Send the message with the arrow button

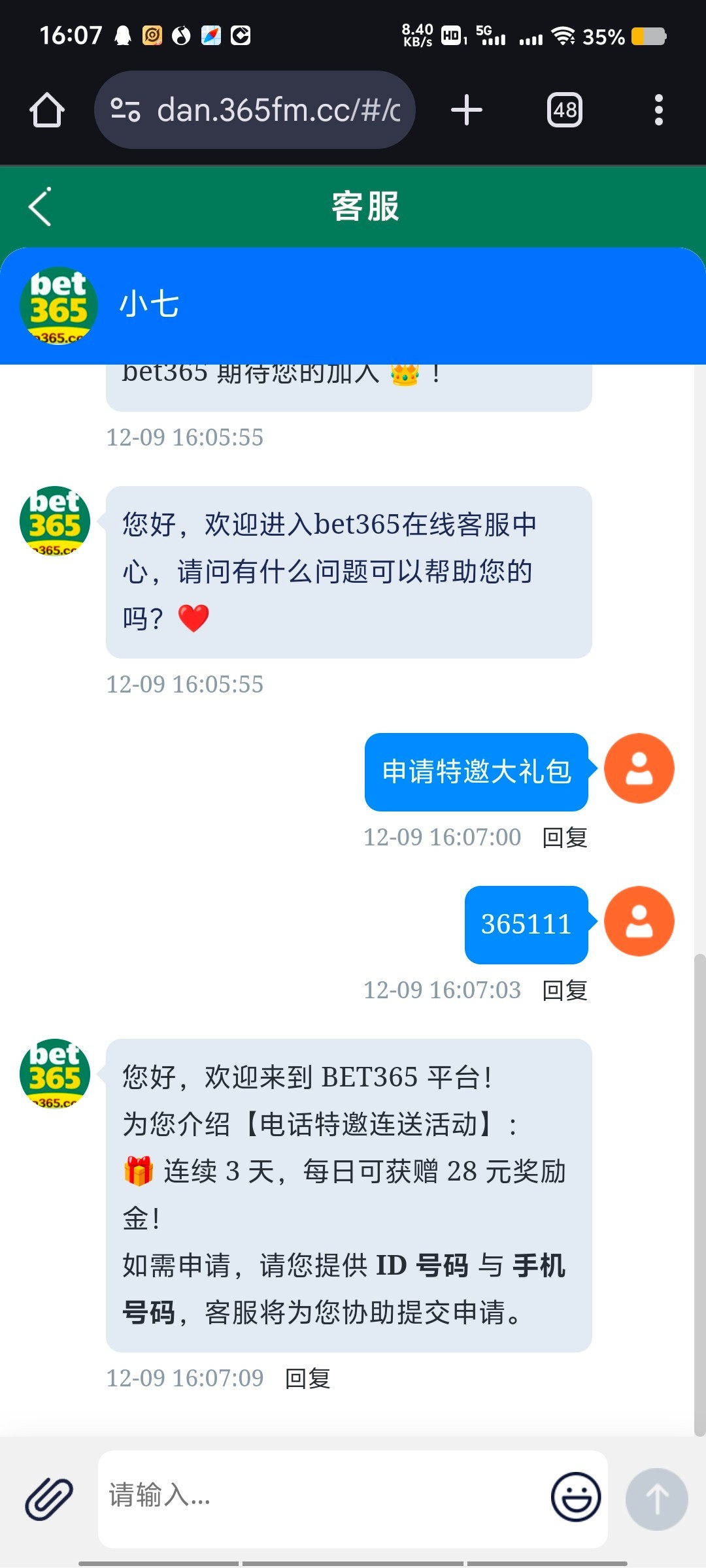656,1499
